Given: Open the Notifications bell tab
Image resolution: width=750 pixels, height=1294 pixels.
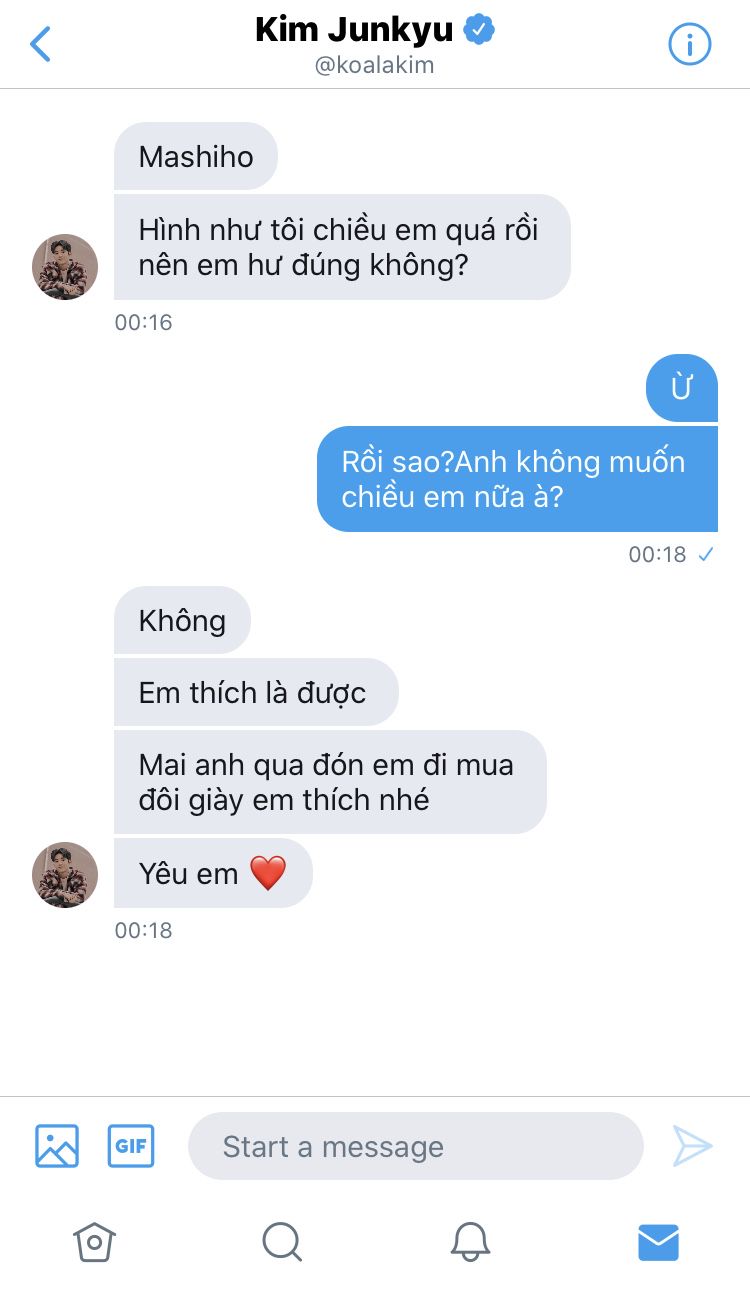Looking at the screenshot, I should pyautogui.click(x=470, y=1242).
